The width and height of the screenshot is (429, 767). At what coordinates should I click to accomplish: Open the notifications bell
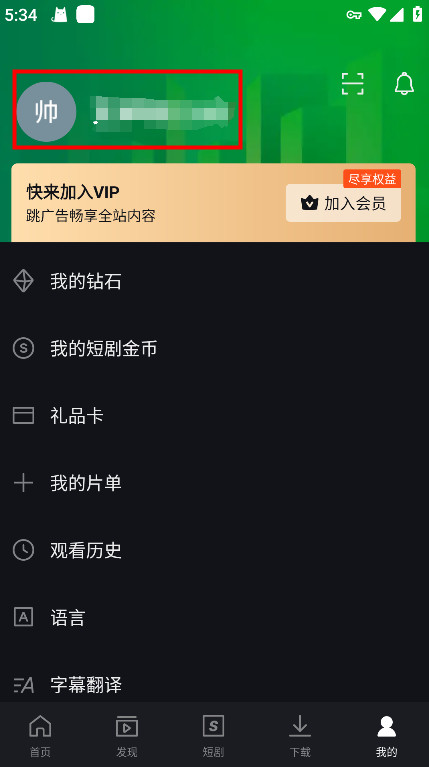tap(404, 84)
